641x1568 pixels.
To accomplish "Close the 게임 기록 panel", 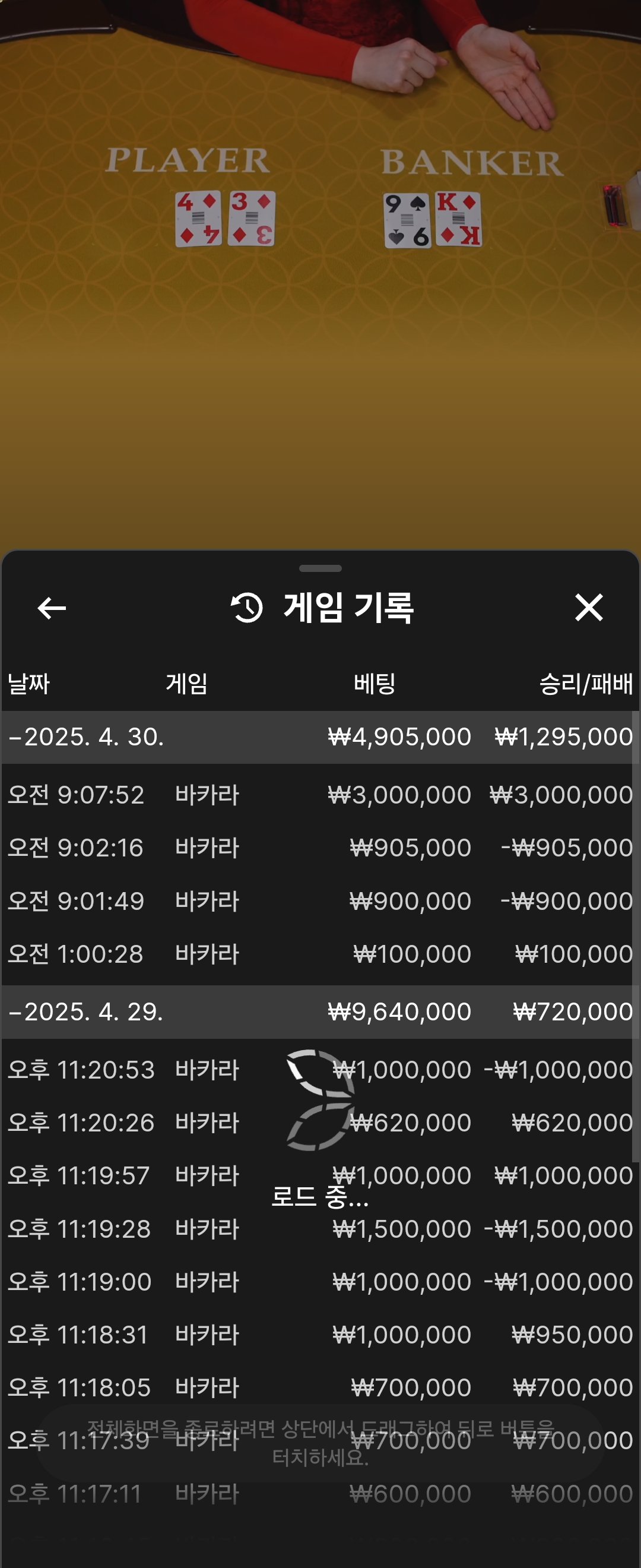I will coord(588,608).
